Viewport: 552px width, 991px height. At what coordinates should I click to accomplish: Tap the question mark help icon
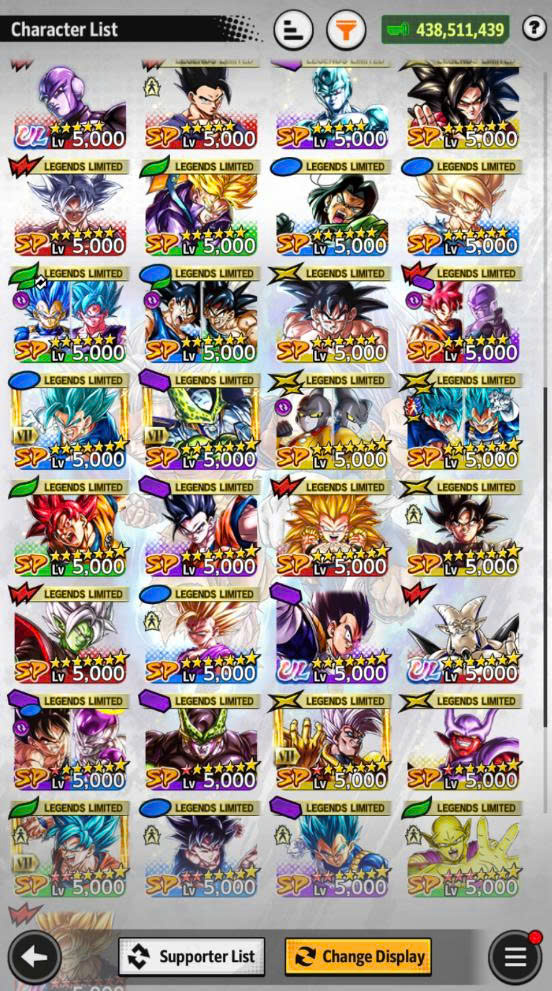click(x=534, y=29)
